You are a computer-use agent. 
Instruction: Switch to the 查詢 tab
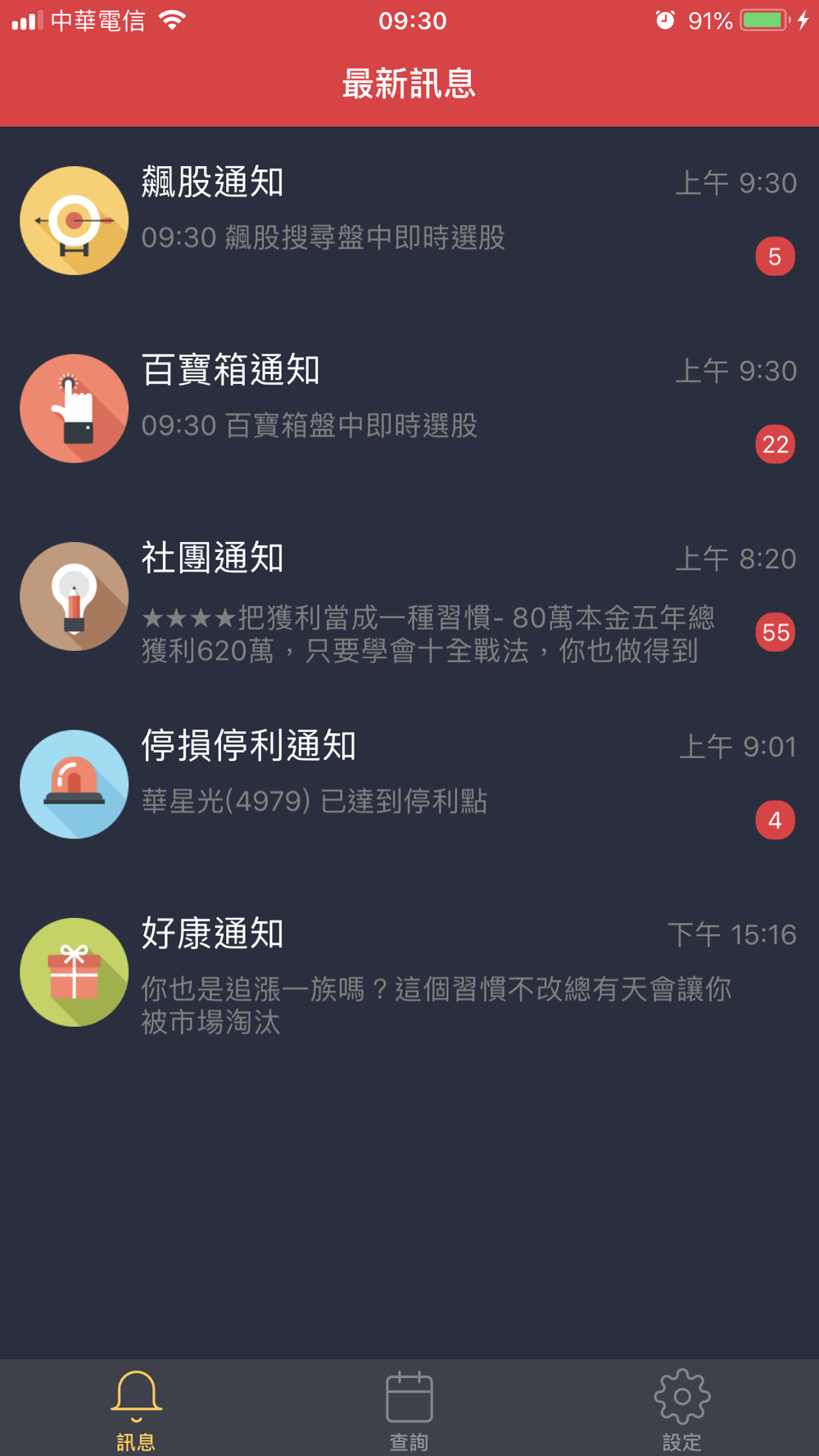click(x=409, y=1409)
